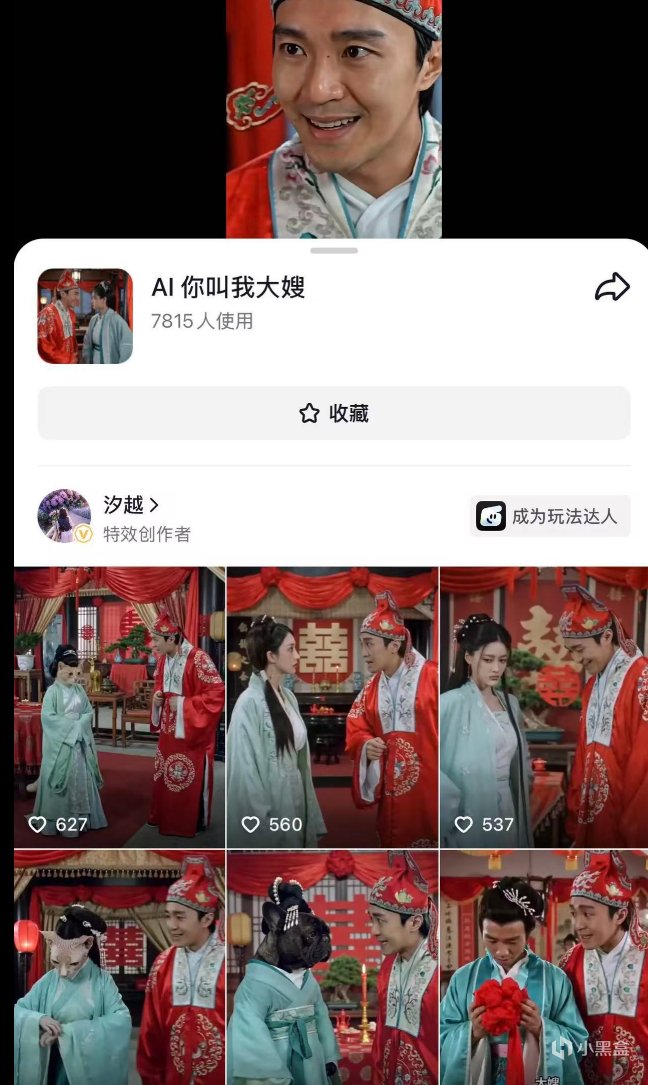
Task: Tap the 成为玩法达人 button
Action: pos(550,516)
